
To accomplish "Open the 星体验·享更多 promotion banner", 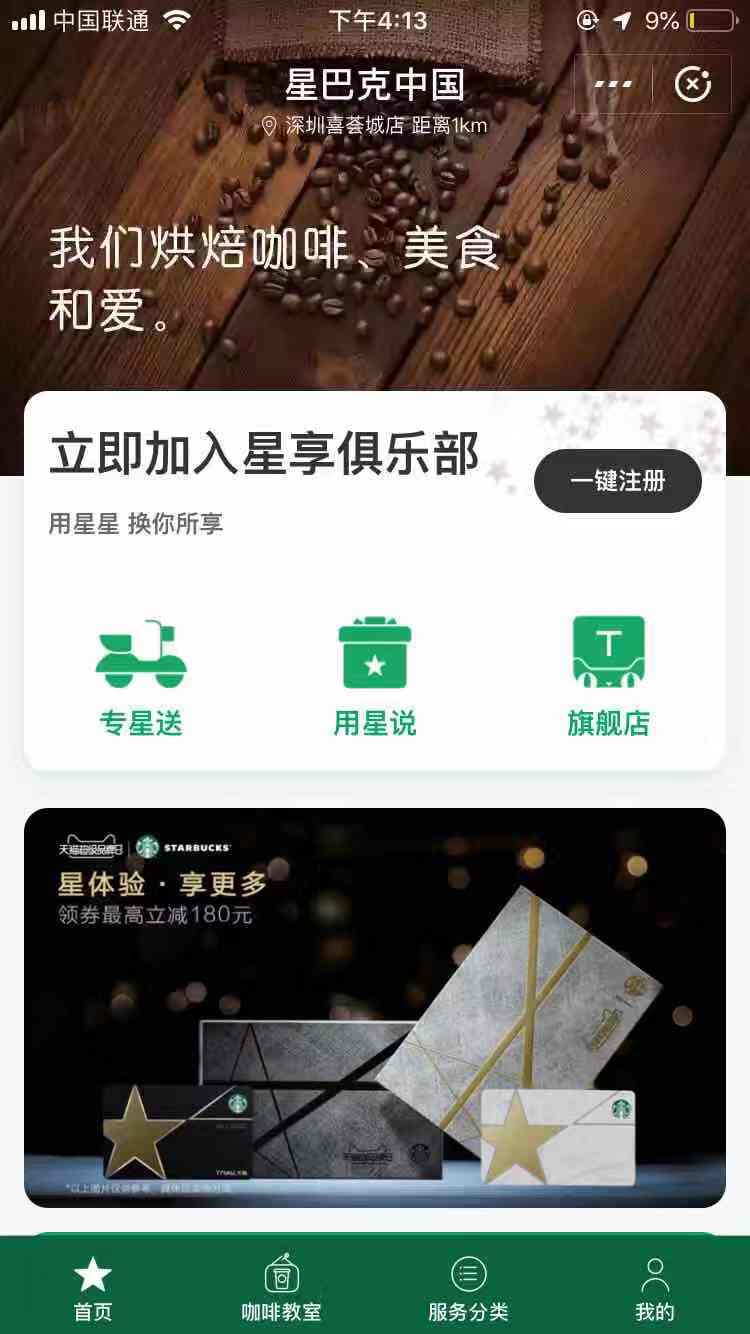I will 375,1008.
